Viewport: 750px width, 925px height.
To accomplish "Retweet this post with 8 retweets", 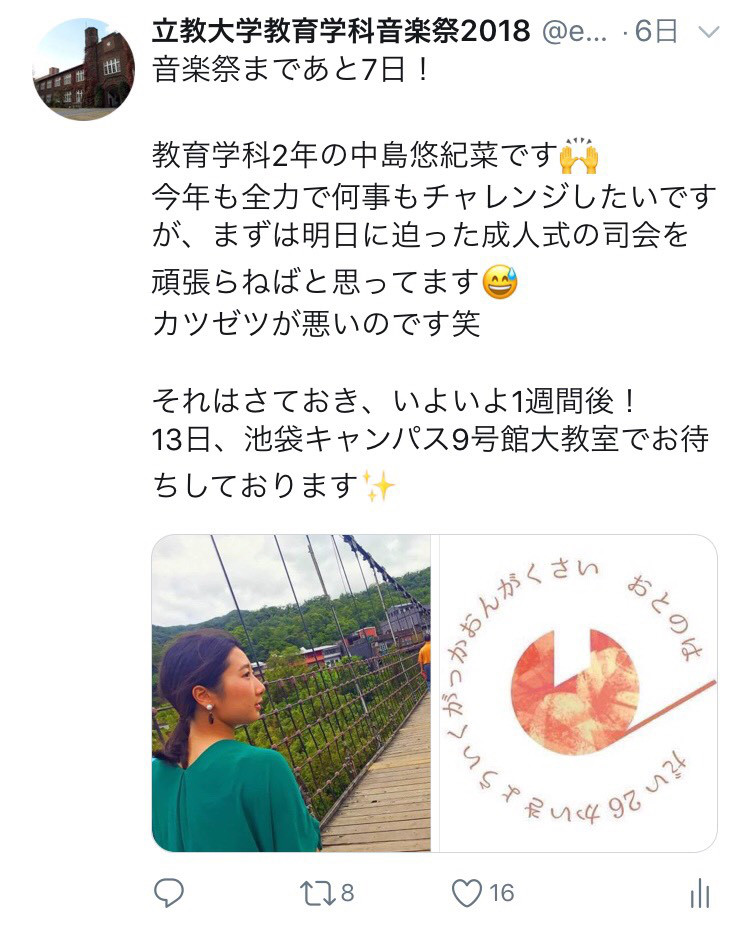I will point(322,892).
